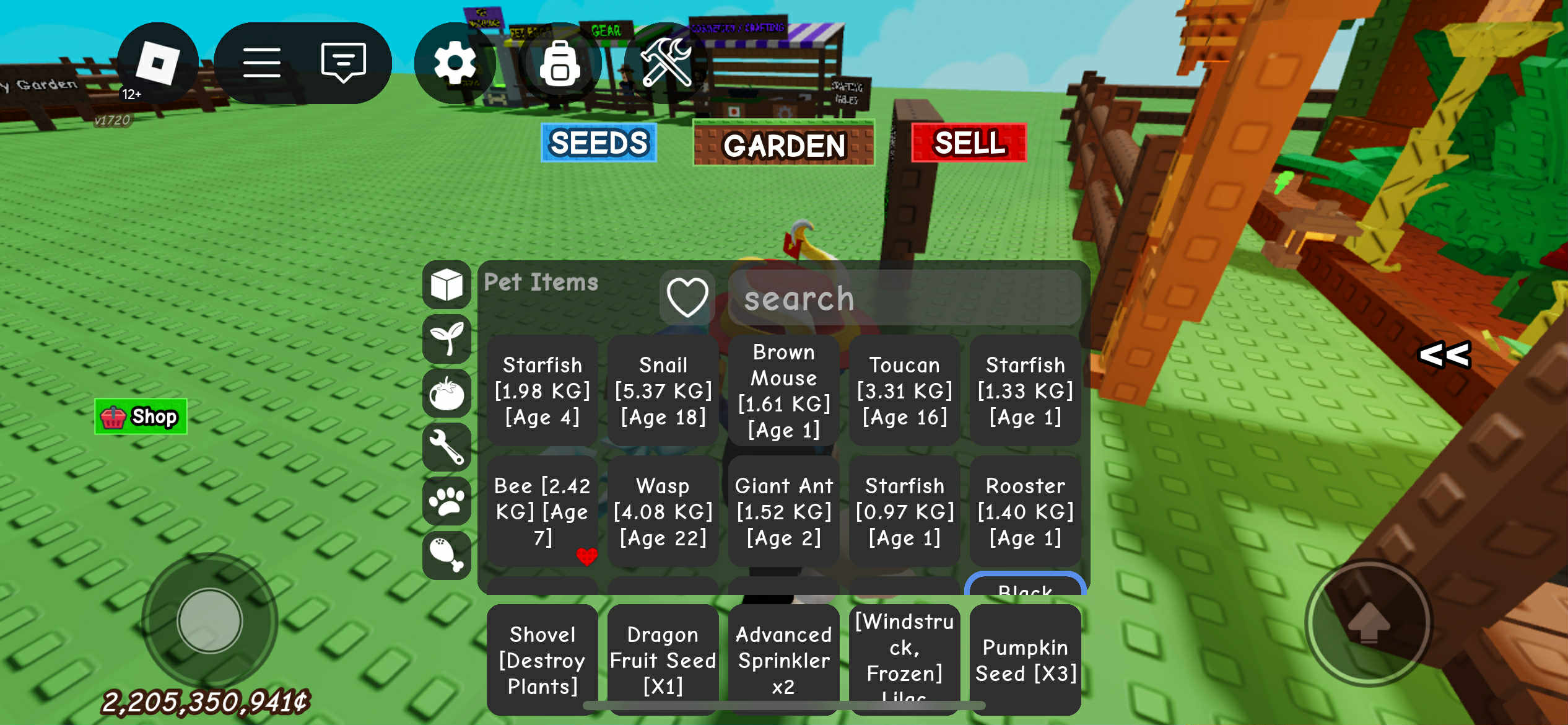Viewport: 1568px width, 725px height.
Task: Filter inventory by seeds sprout icon
Action: pyautogui.click(x=446, y=339)
